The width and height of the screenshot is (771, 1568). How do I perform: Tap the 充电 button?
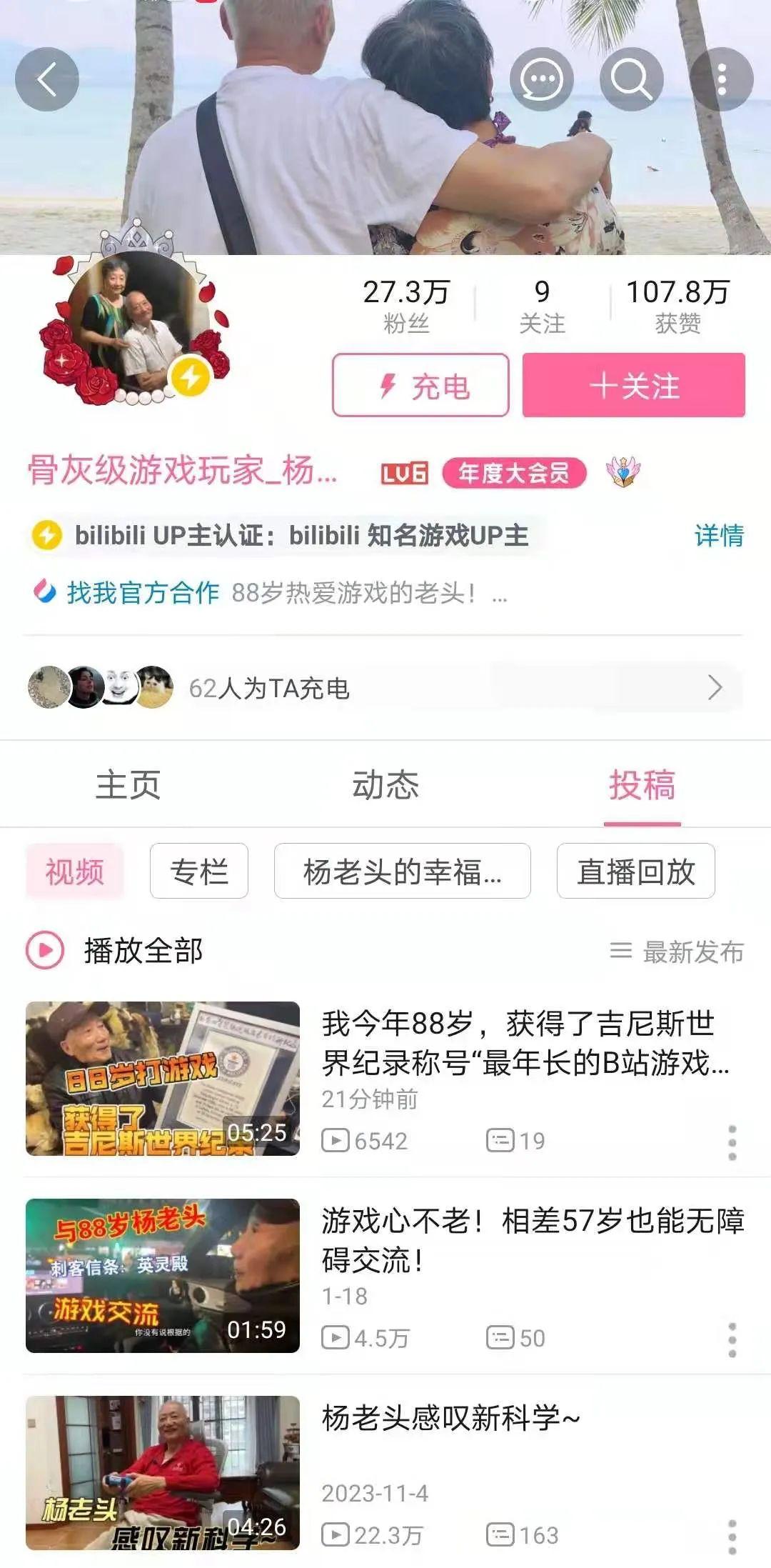coord(420,386)
